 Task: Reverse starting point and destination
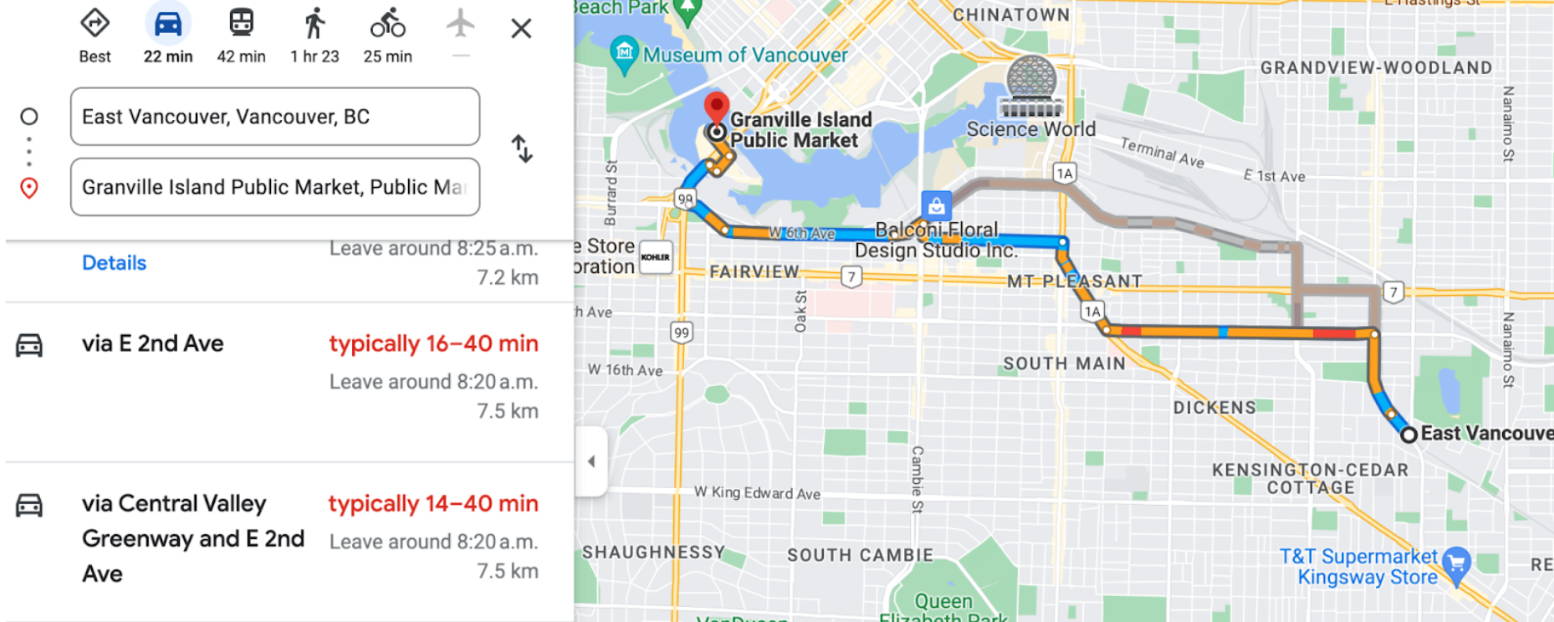pyautogui.click(x=522, y=149)
